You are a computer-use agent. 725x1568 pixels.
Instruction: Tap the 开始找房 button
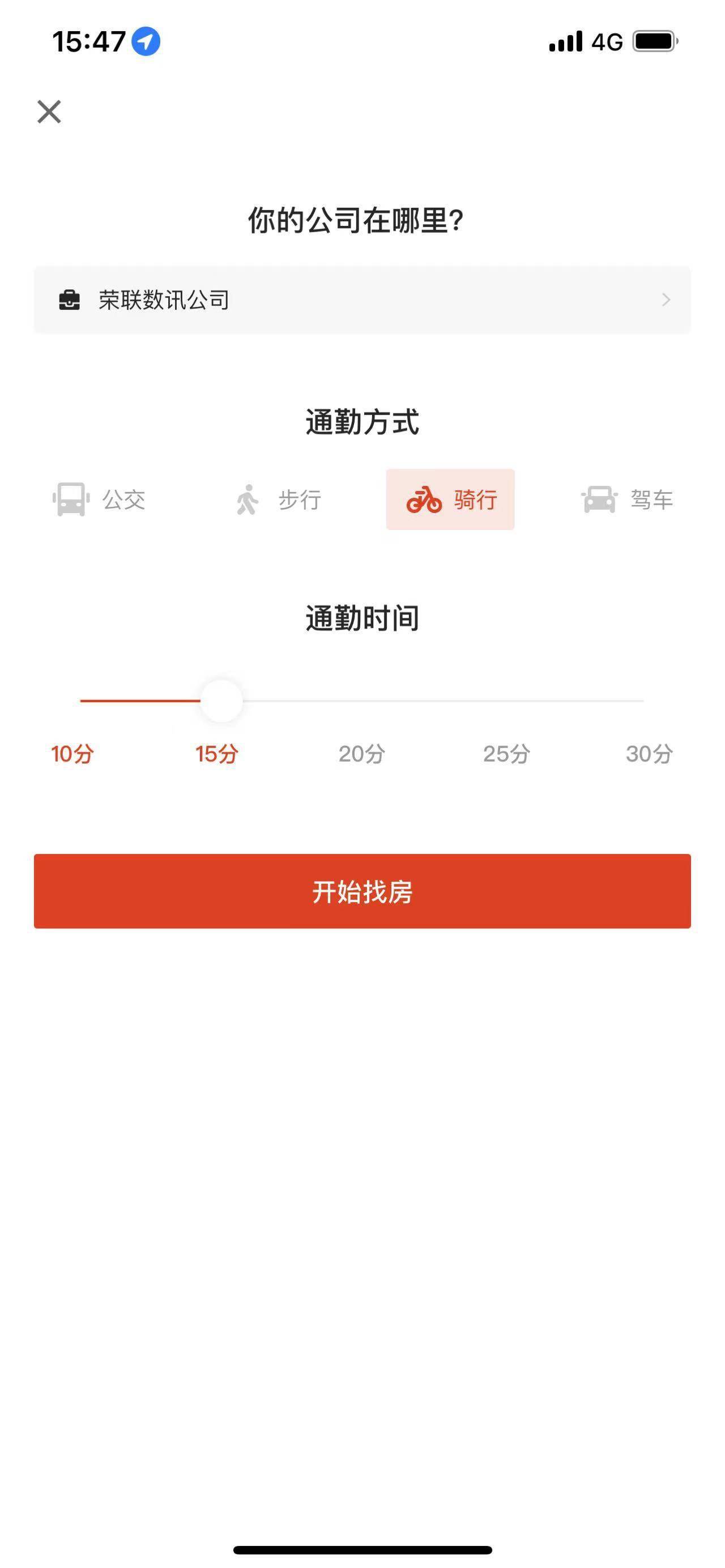[x=362, y=891]
